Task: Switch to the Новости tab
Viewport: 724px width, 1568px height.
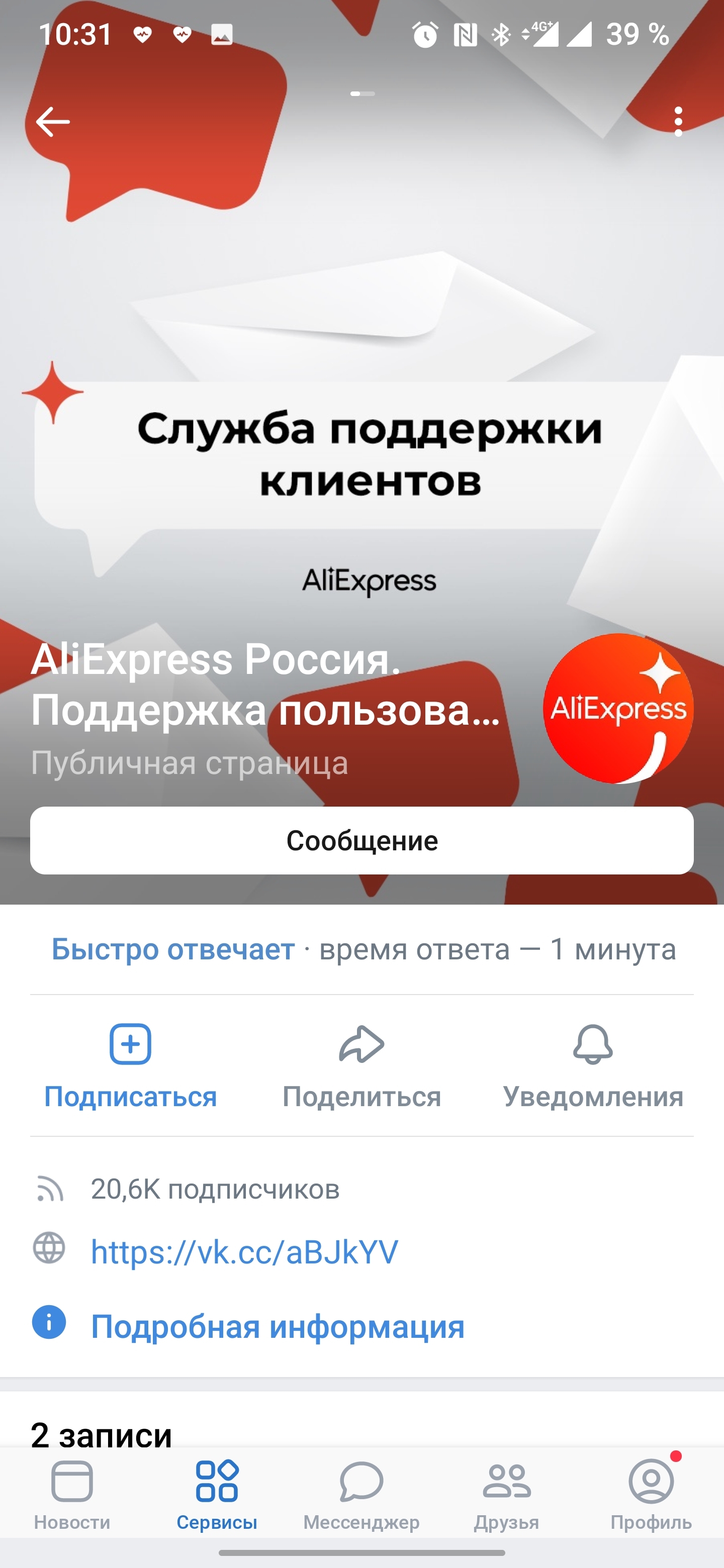Action: coord(72,1495)
